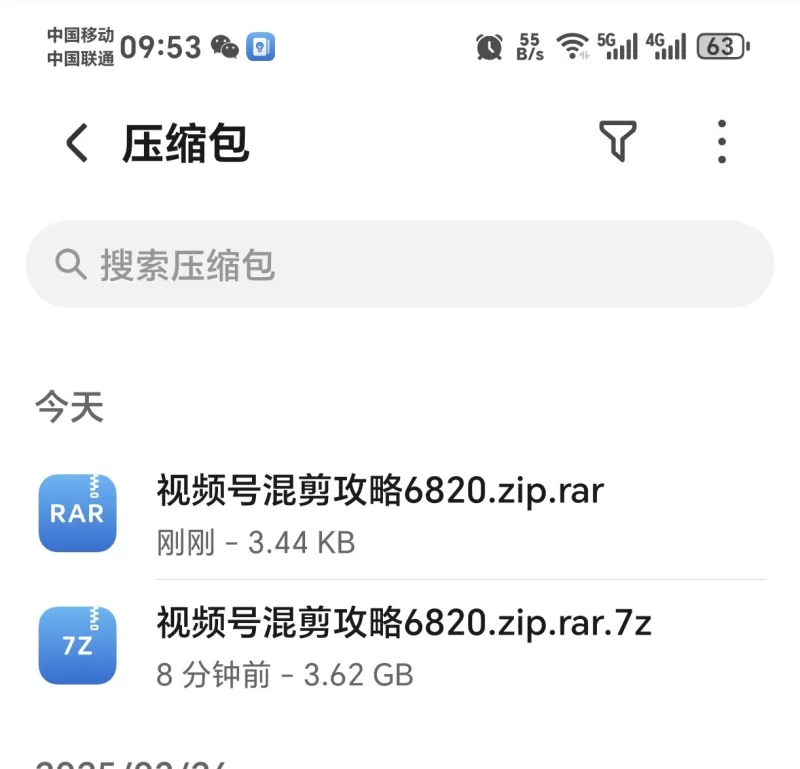Open the filter funnel icon
This screenshot has height=769, width=800.
coord(617,141)
